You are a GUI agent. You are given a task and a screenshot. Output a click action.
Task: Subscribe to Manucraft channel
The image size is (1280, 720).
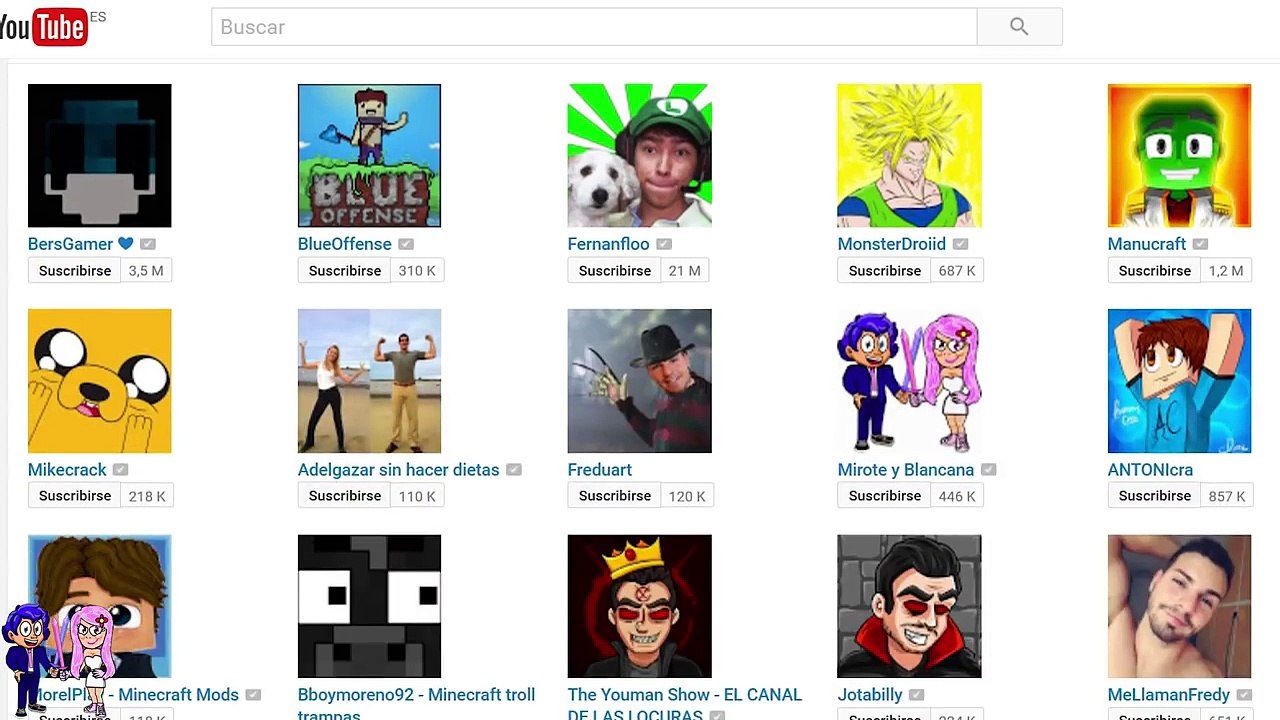pyautogui.click(x=1155, y=271)
